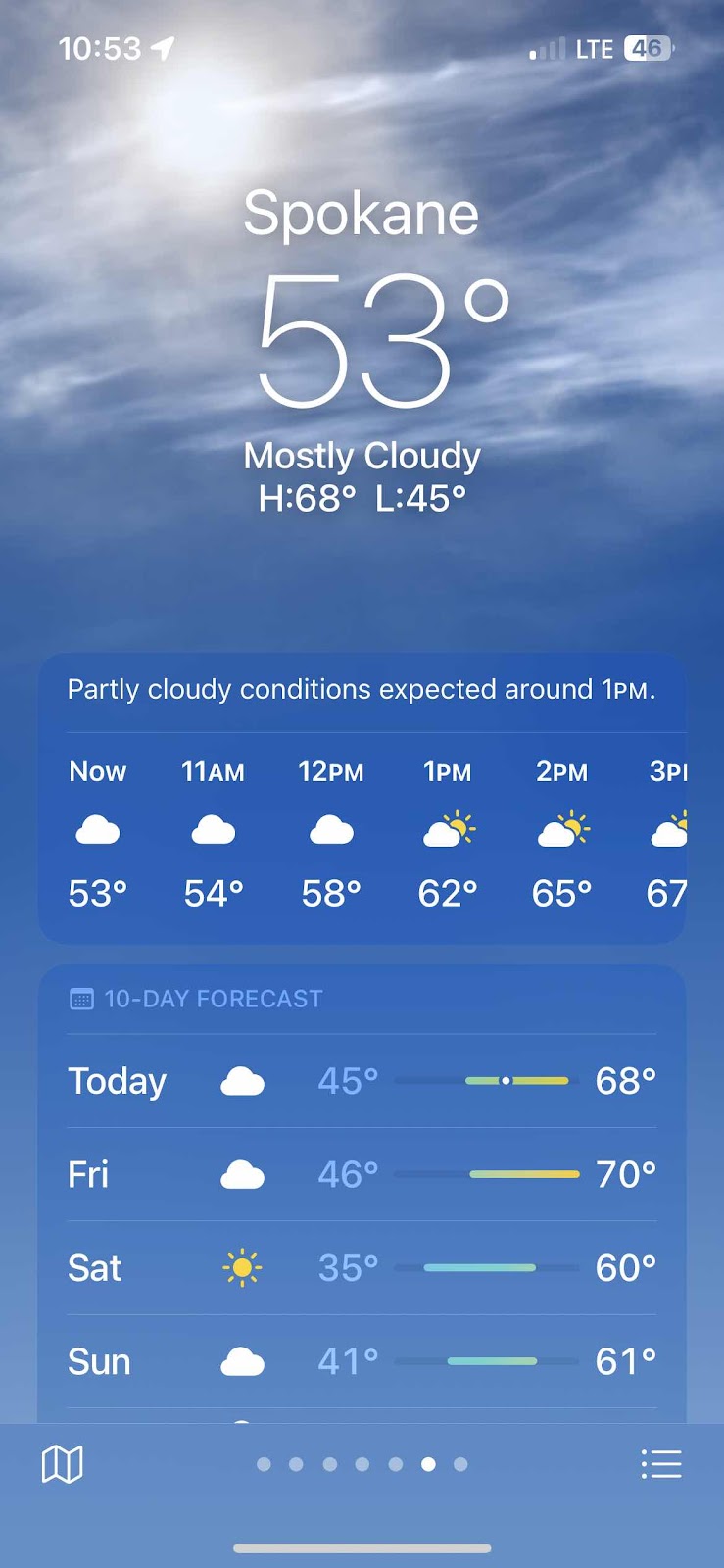The height and width of the screenshot is (1568, 724).
Task: Show Sun forecast details
Action: 362,1361
